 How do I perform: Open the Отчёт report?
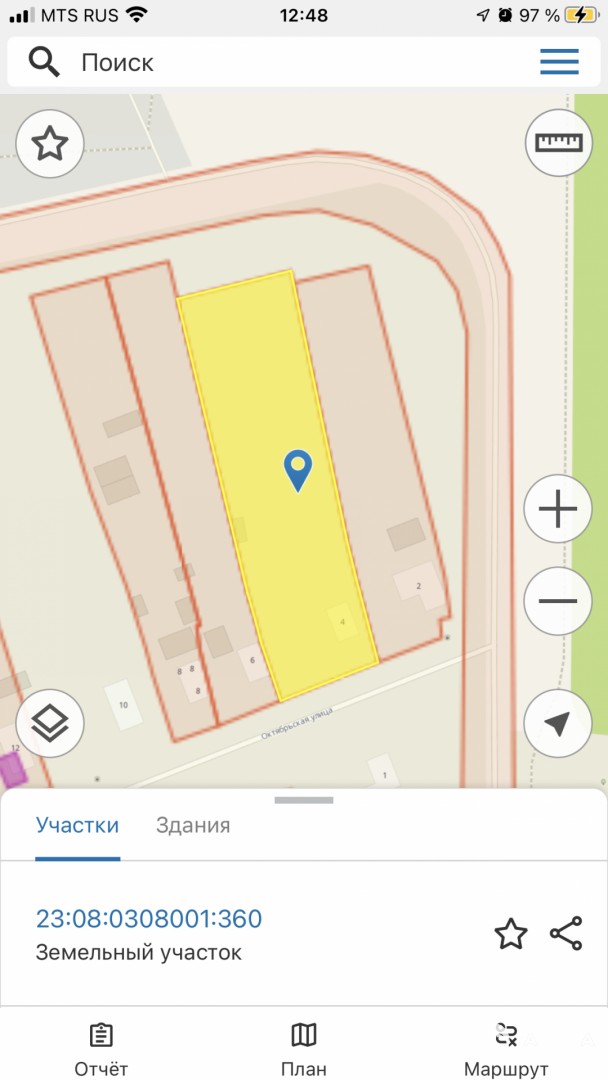101,1049
